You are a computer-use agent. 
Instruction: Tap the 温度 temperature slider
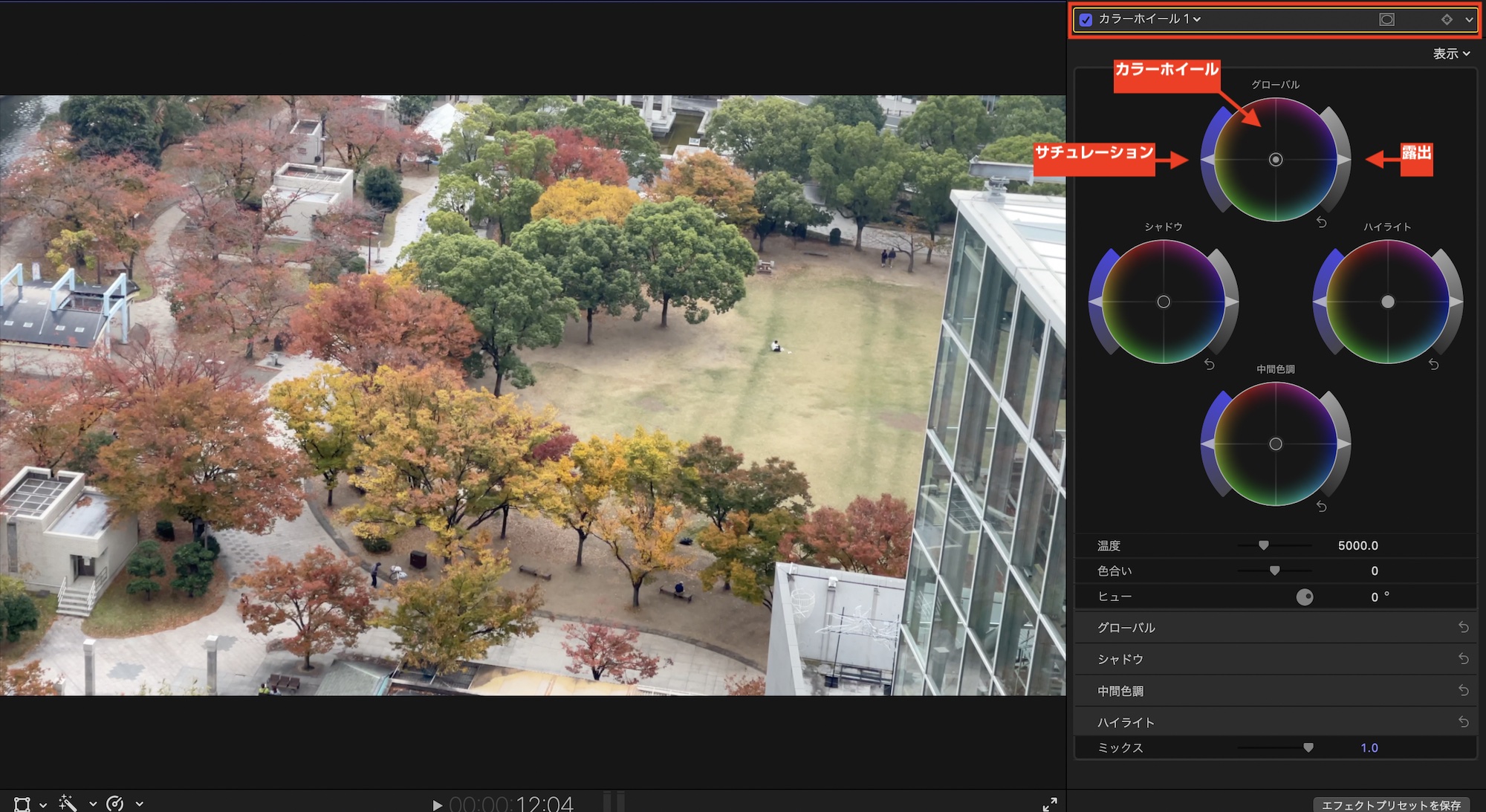[x=1263, y=545]
